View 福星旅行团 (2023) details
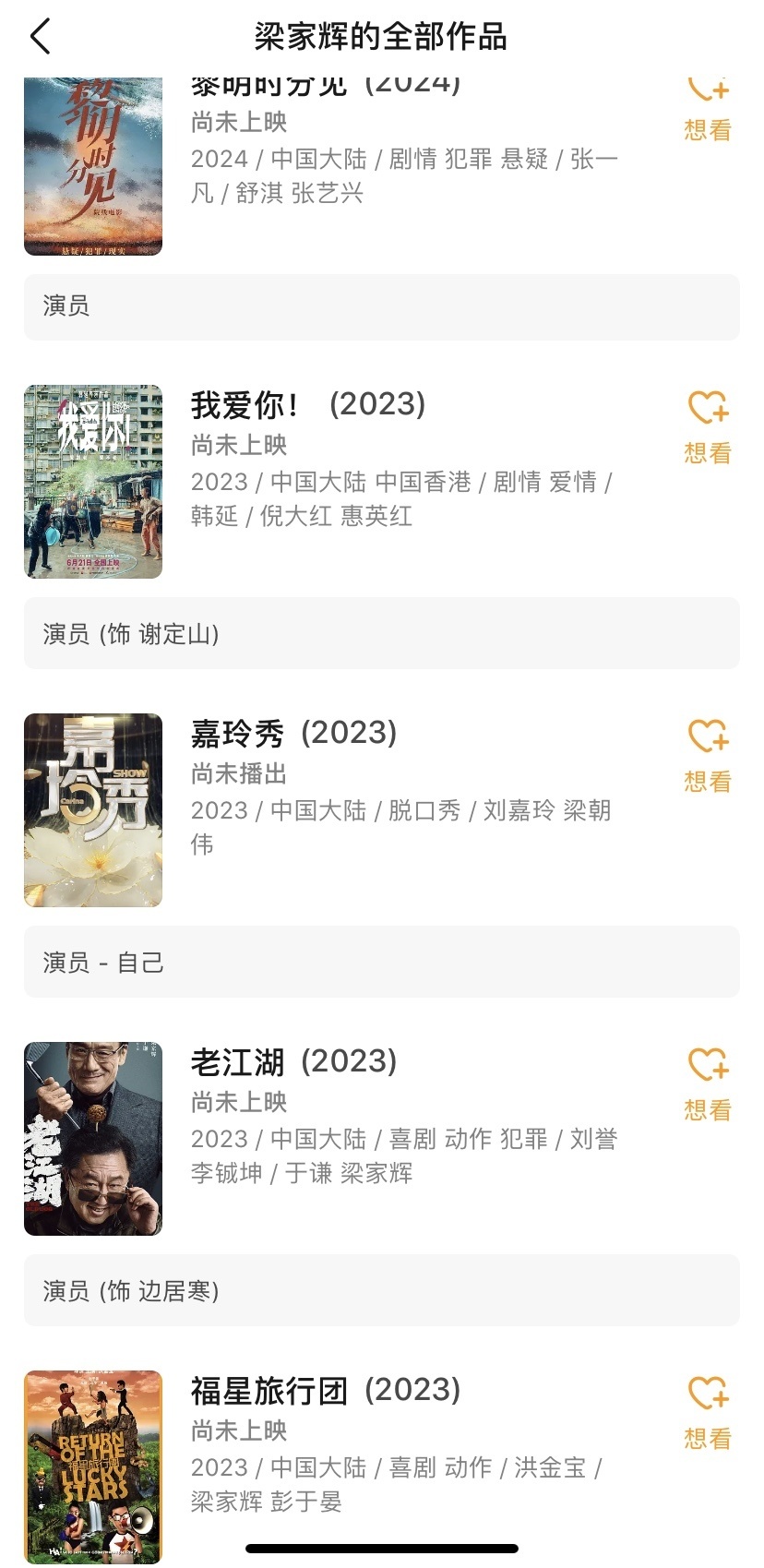Image resolution: width=764 pixels, height=1568 pixels. (x=325, y=1391)
